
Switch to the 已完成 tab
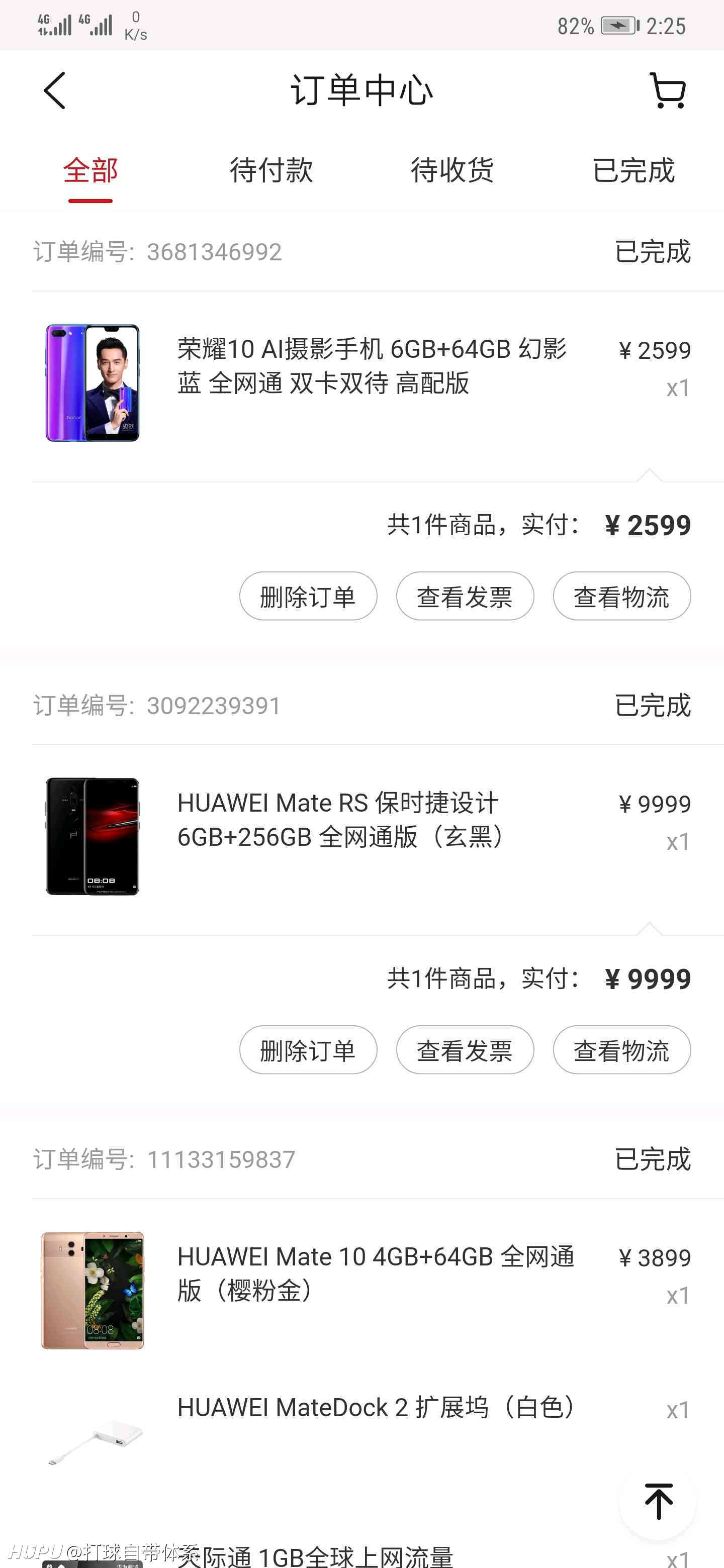633,170
